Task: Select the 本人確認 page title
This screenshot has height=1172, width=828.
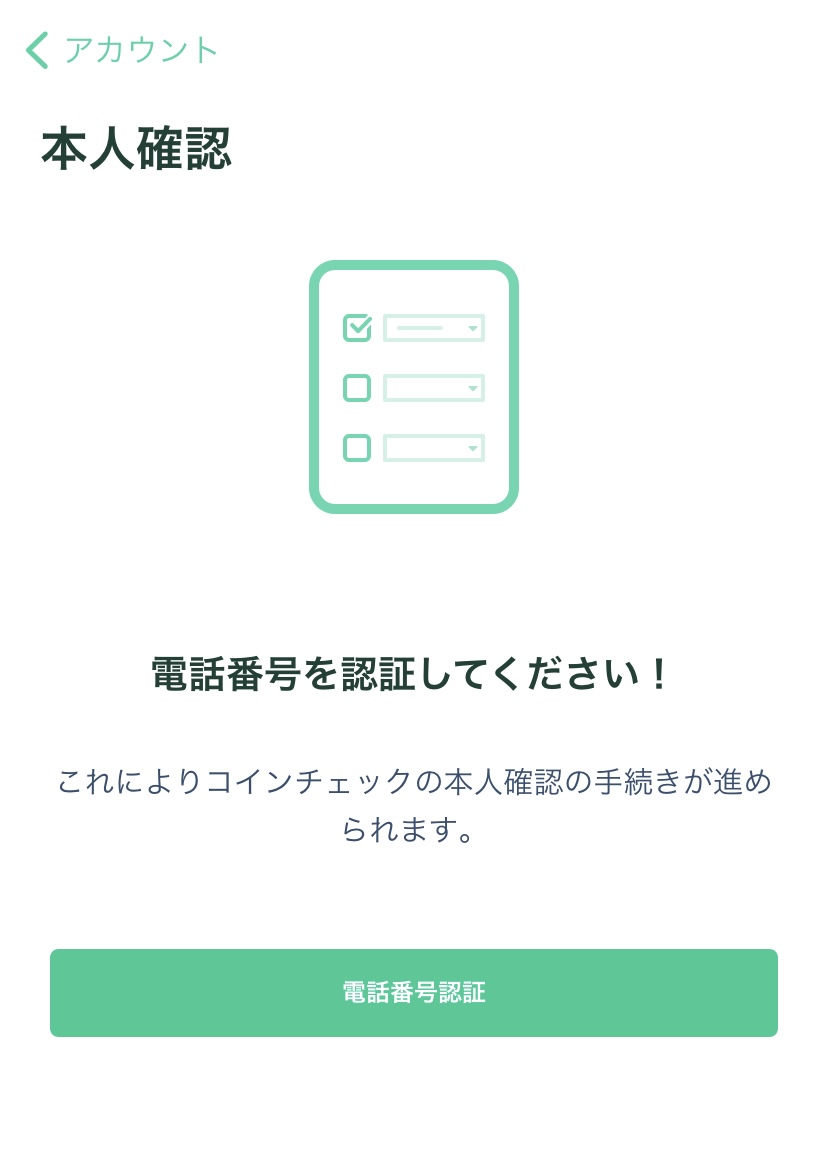Action: coord(134,148)
